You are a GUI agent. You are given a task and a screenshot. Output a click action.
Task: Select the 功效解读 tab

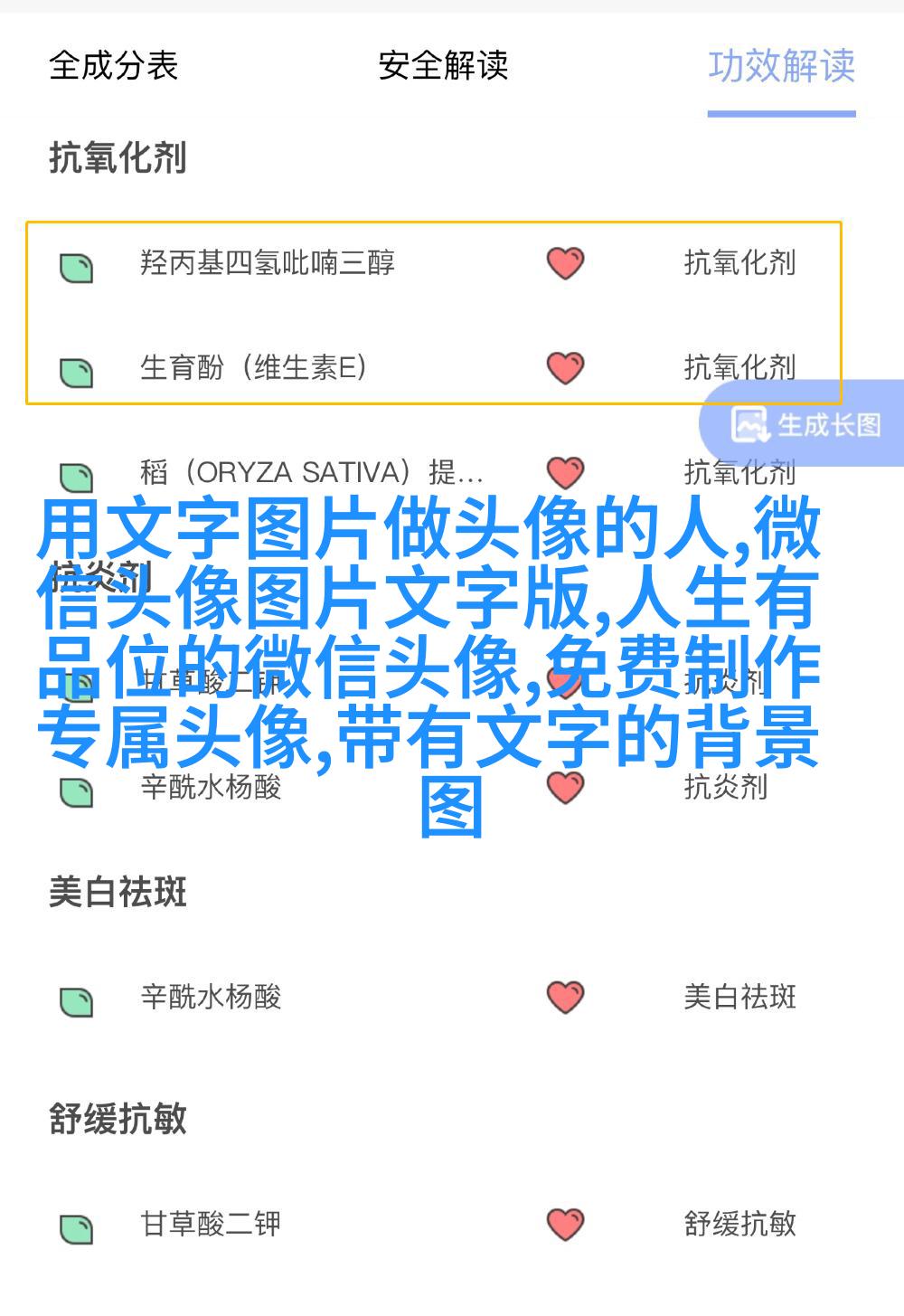coord(781,66)
